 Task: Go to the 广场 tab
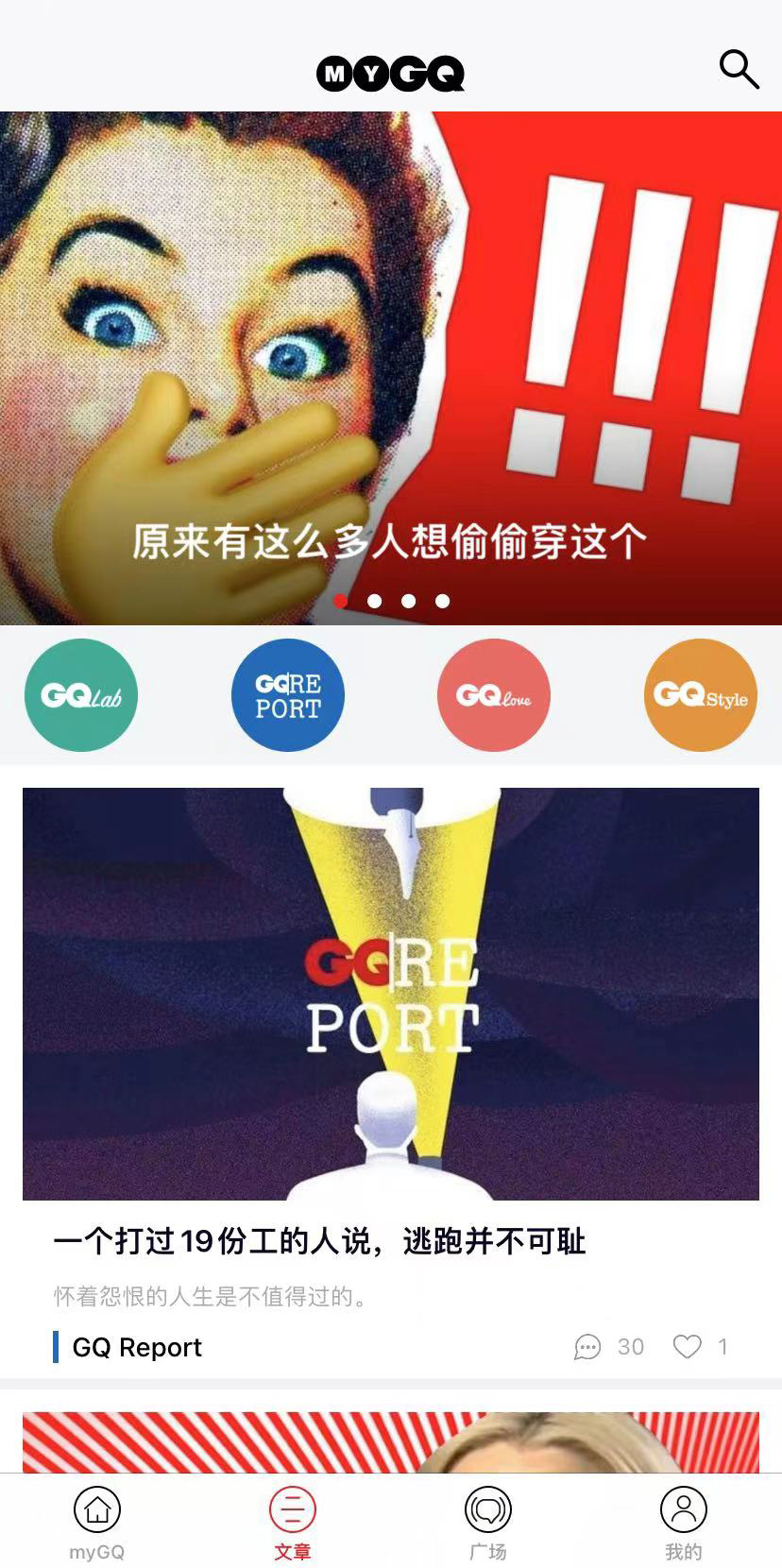[488, 1522]
